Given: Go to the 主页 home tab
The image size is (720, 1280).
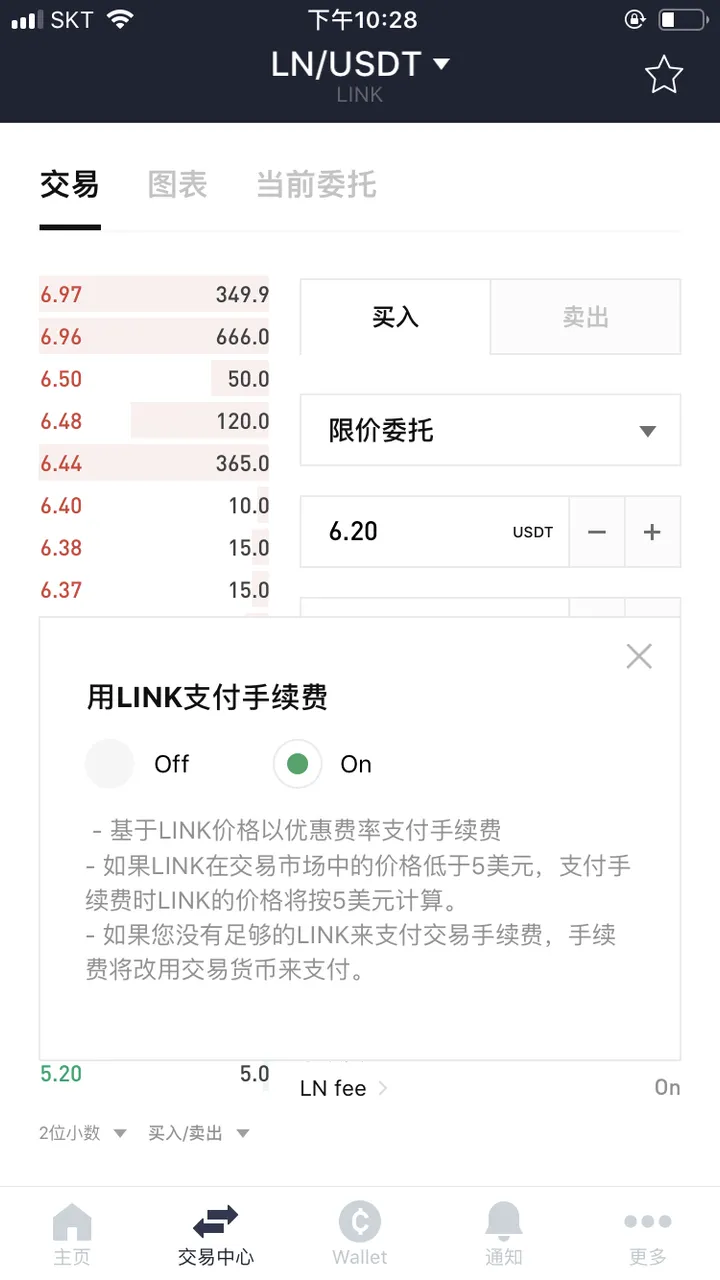Looking at the screenshot, I should [72, 1233].
